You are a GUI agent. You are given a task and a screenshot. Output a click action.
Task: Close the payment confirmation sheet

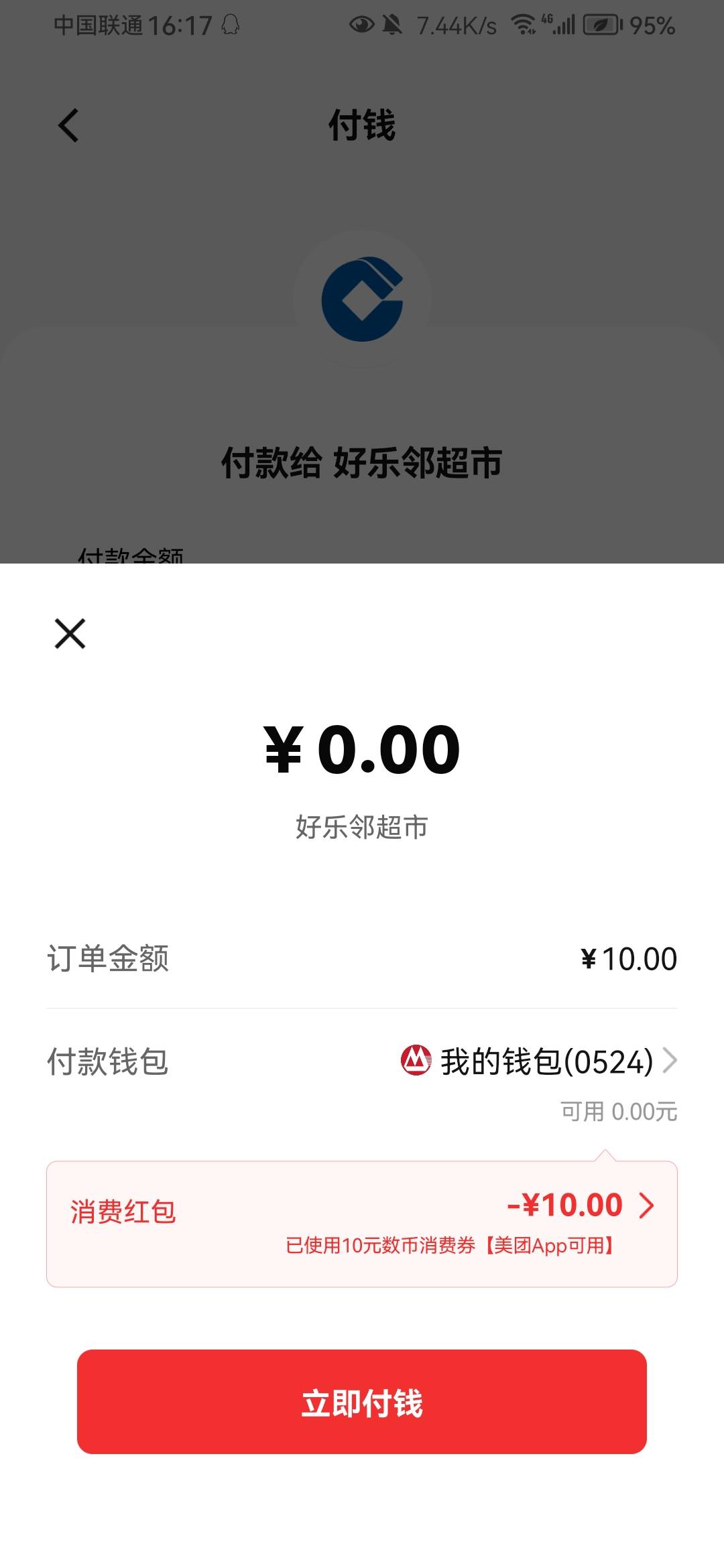coord(70,633)
